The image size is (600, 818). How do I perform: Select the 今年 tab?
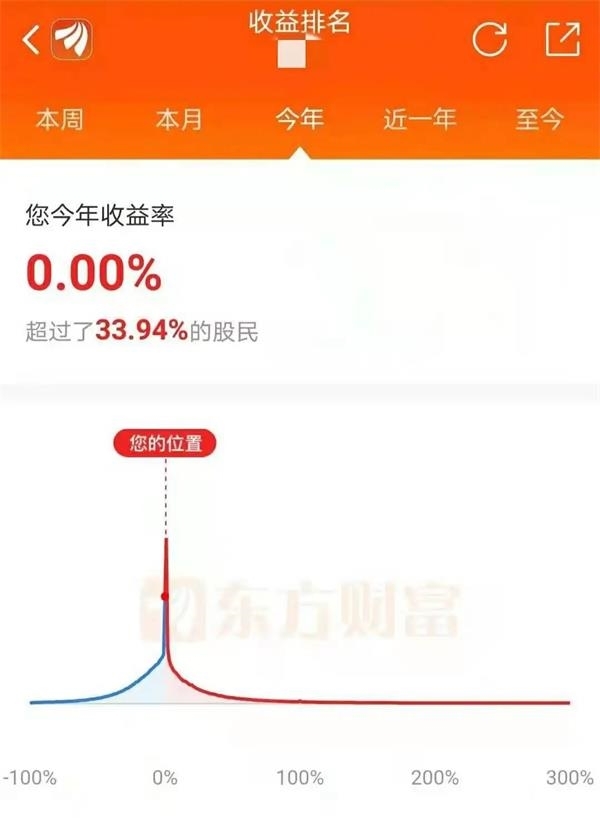(300, 120)
